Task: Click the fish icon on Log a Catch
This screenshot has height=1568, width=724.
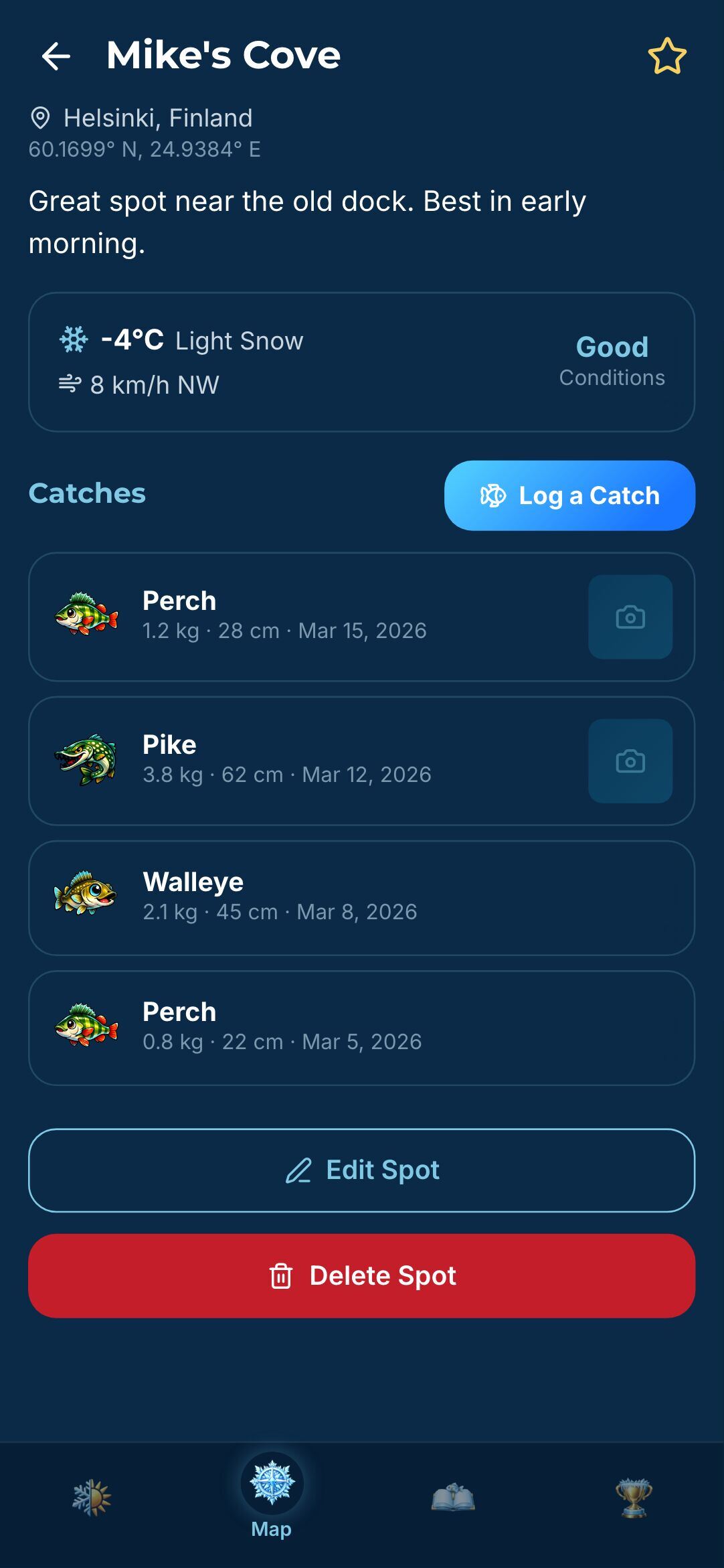Action: [x=493, y=495]
